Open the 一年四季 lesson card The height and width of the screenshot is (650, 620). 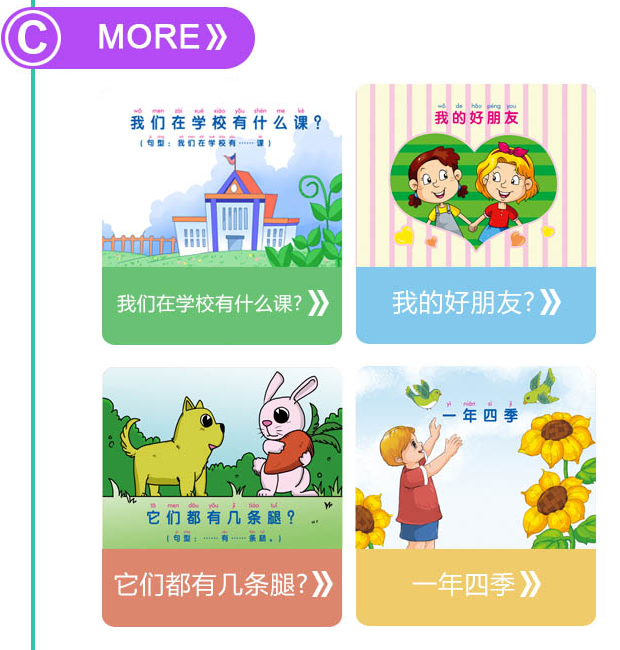coord(475,496)
